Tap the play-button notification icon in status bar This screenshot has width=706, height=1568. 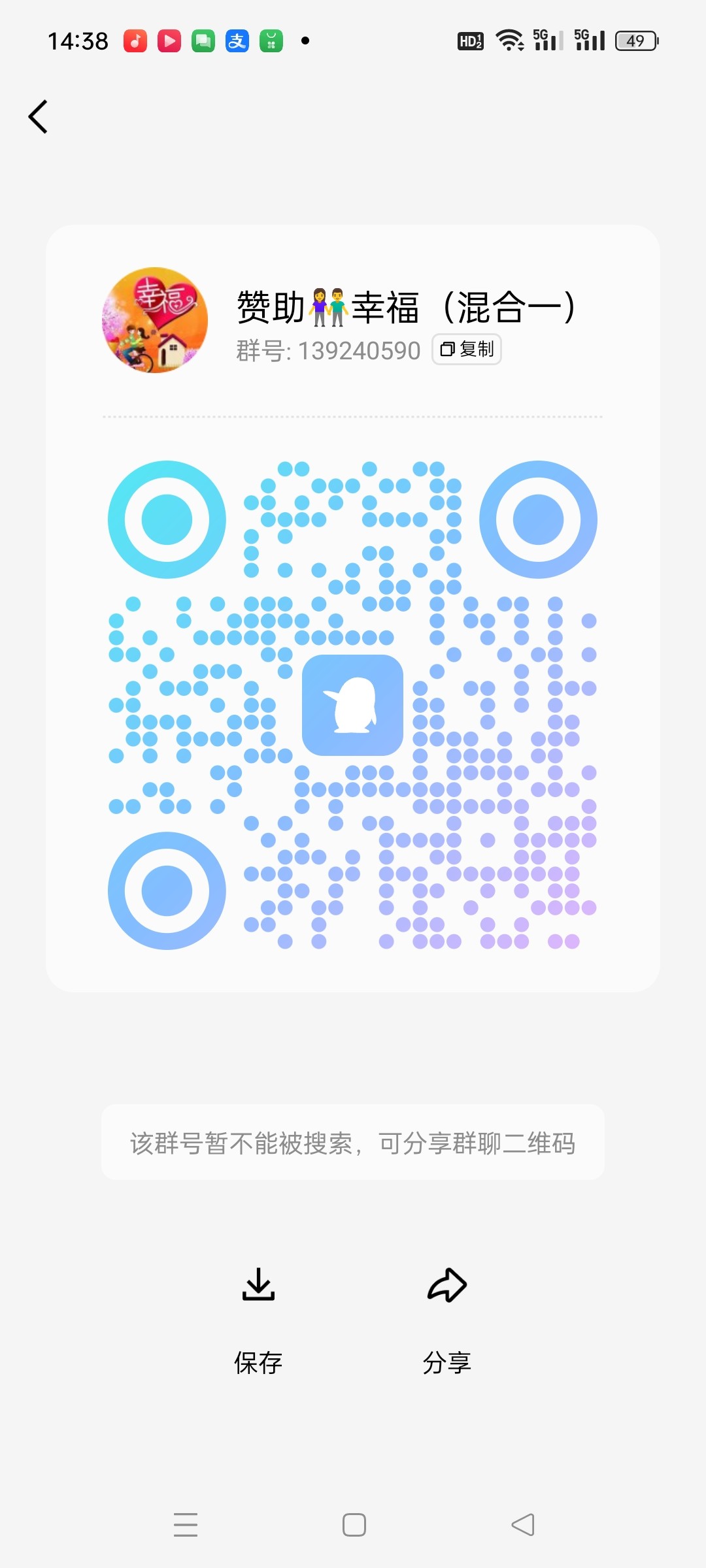169,41
